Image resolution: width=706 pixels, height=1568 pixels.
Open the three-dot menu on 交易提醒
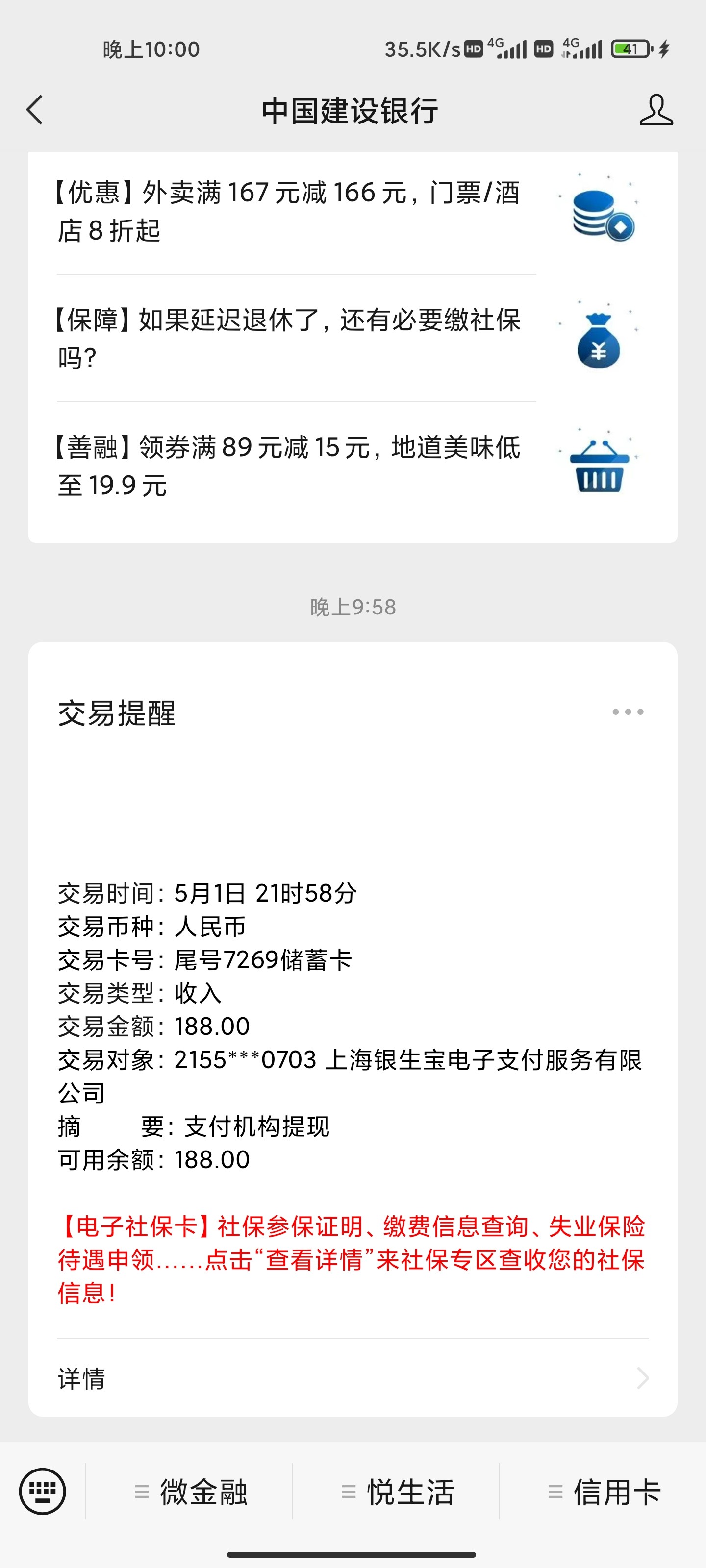click(628, 712)
